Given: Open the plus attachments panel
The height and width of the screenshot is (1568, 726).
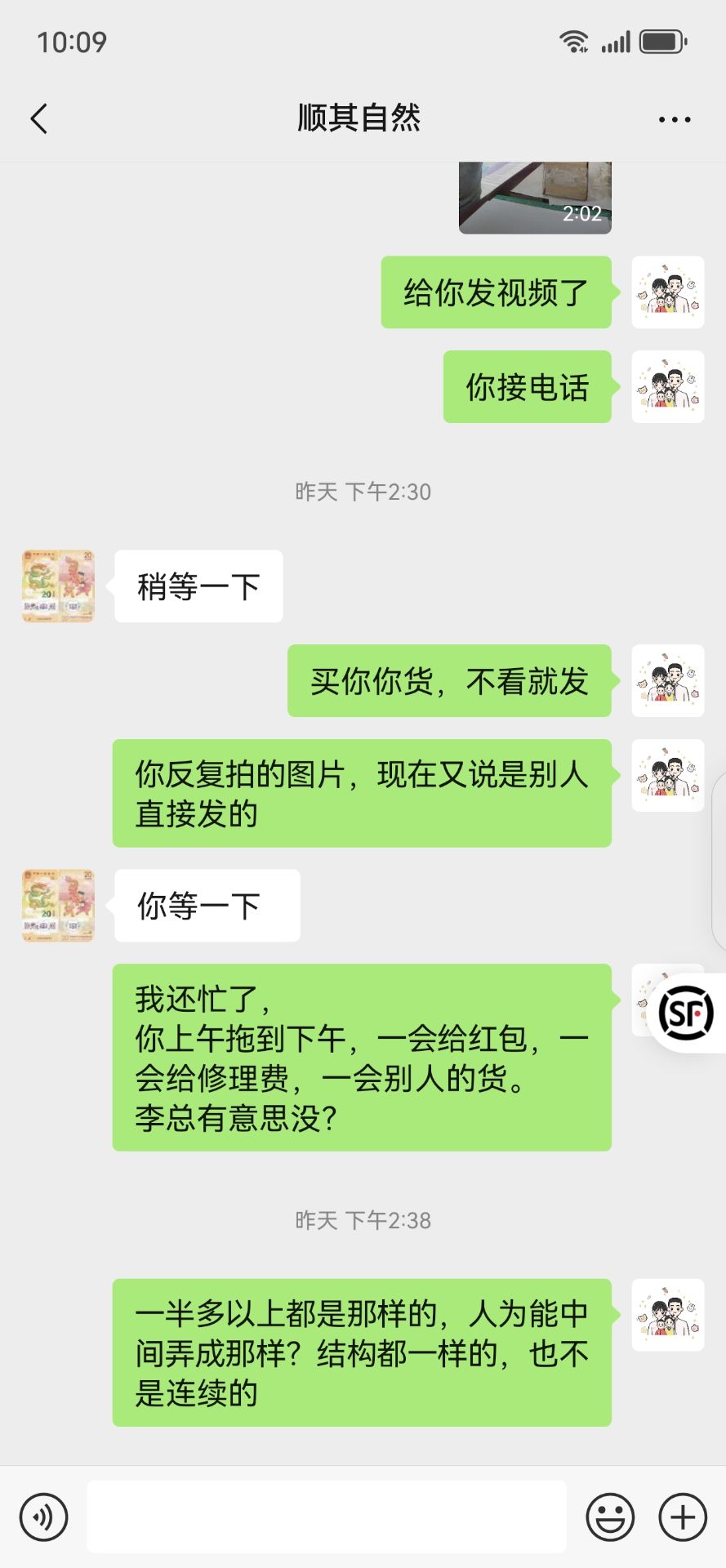Looking at the screenshot, I should [683, 1517].
